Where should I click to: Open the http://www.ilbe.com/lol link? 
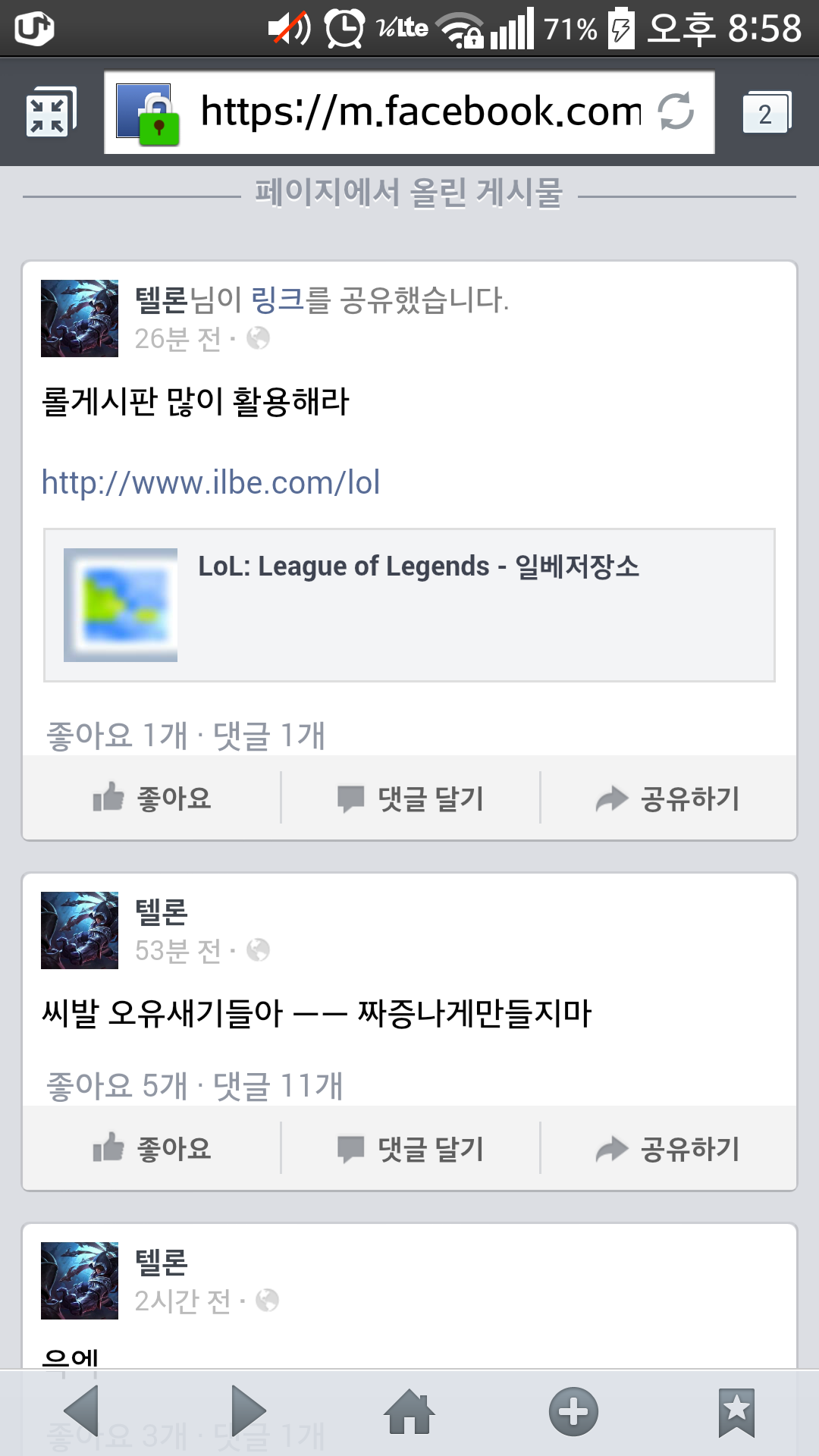[211, 482]
